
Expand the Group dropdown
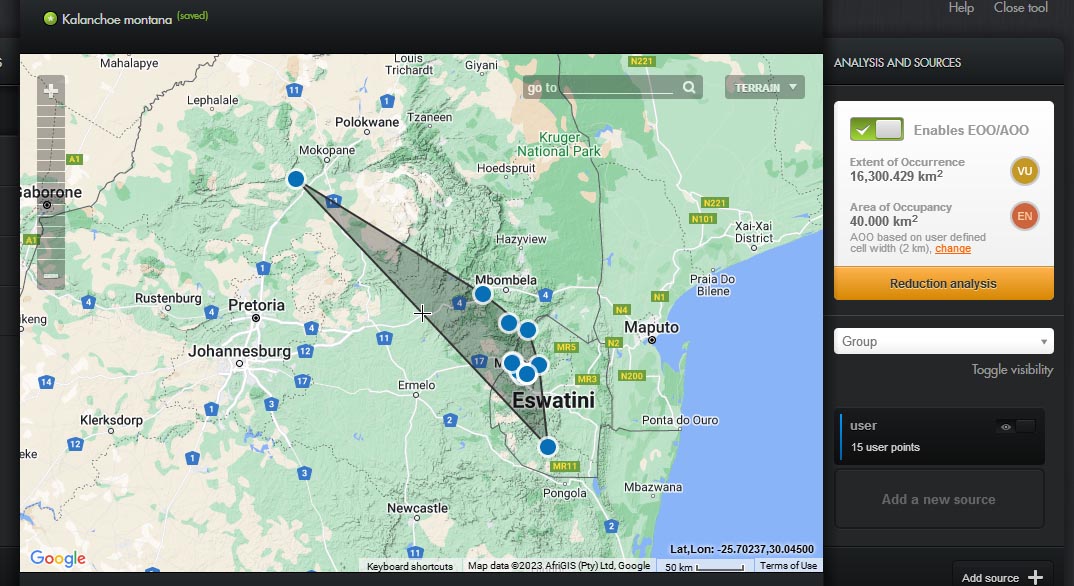(943, 341)
